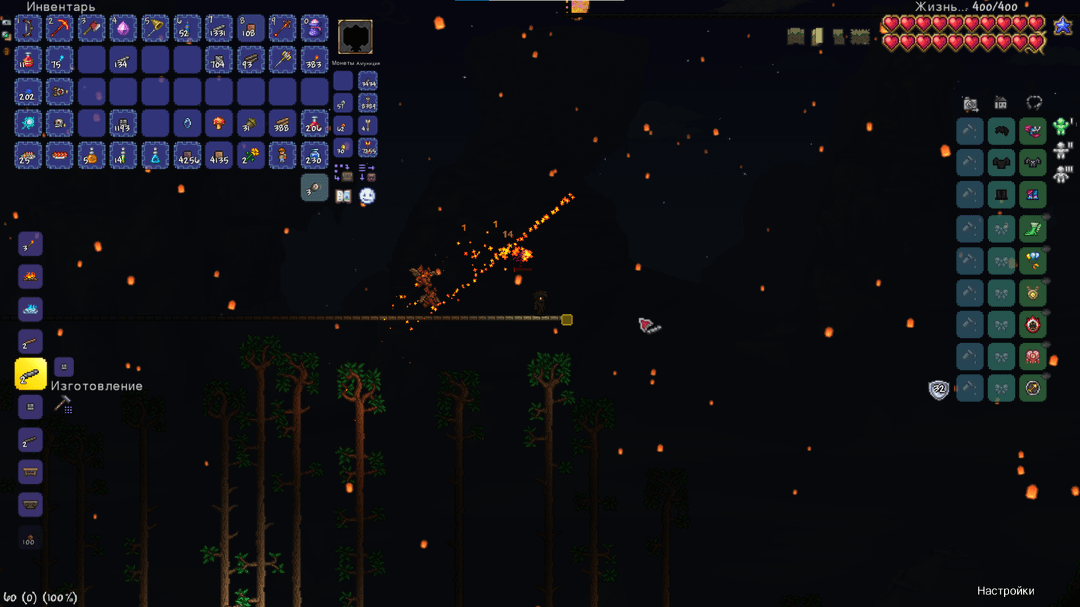Image resolution: width=1080 pixels, height=607 pixels.
Task: Open Настройки settings
Action: point(1005,591)
